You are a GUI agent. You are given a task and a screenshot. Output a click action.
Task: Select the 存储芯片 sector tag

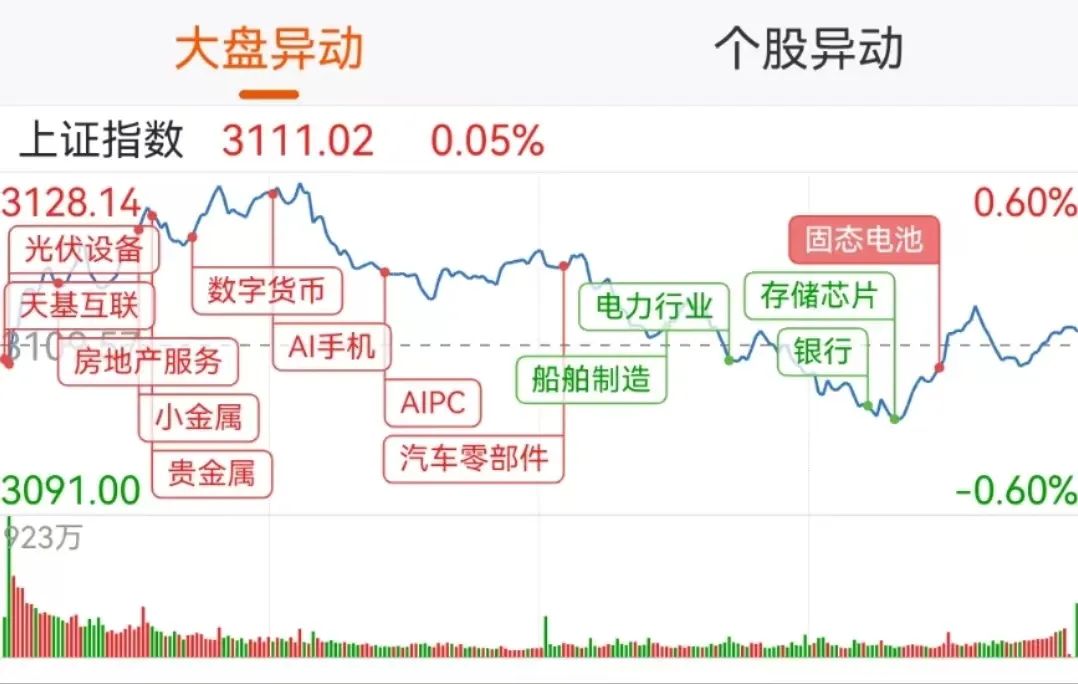click(x=818, y=296)
